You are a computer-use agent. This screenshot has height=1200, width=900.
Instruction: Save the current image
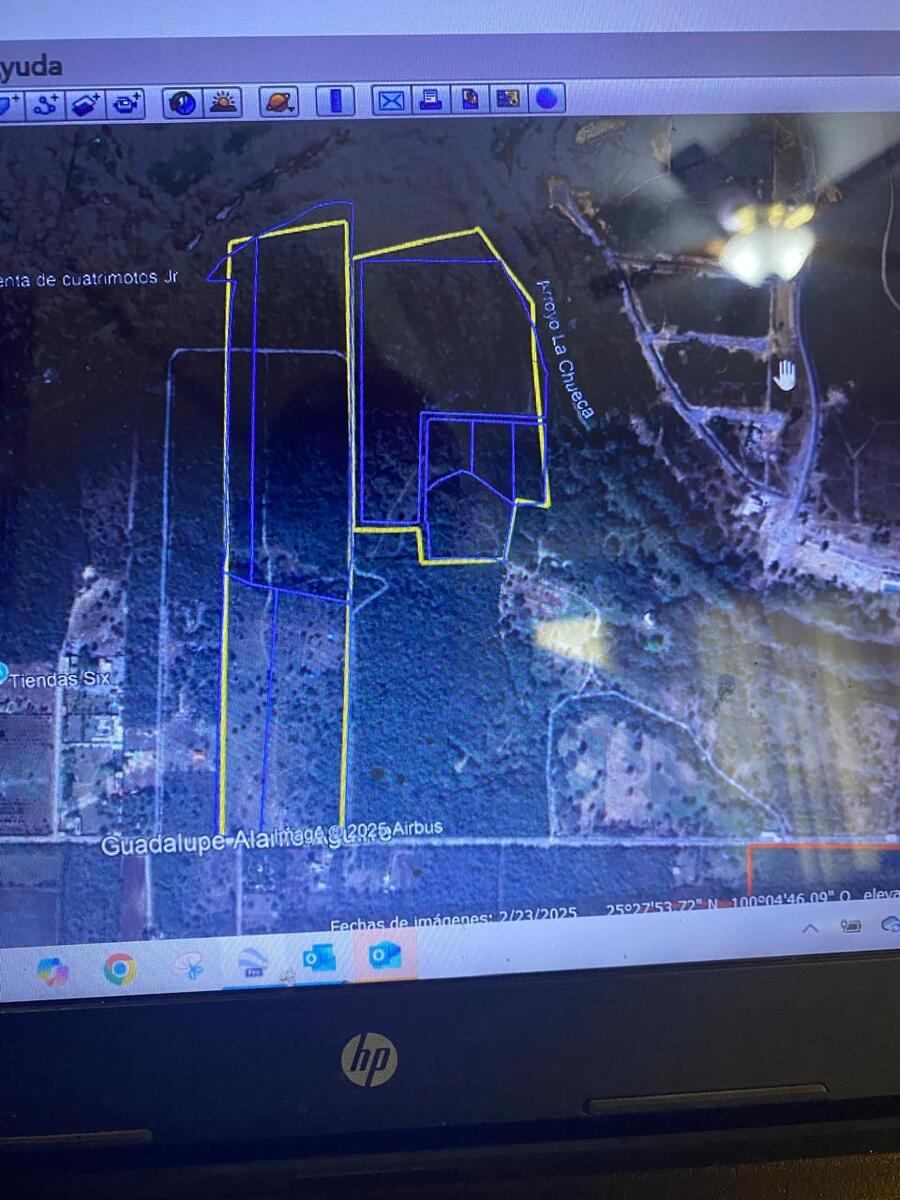470,99
